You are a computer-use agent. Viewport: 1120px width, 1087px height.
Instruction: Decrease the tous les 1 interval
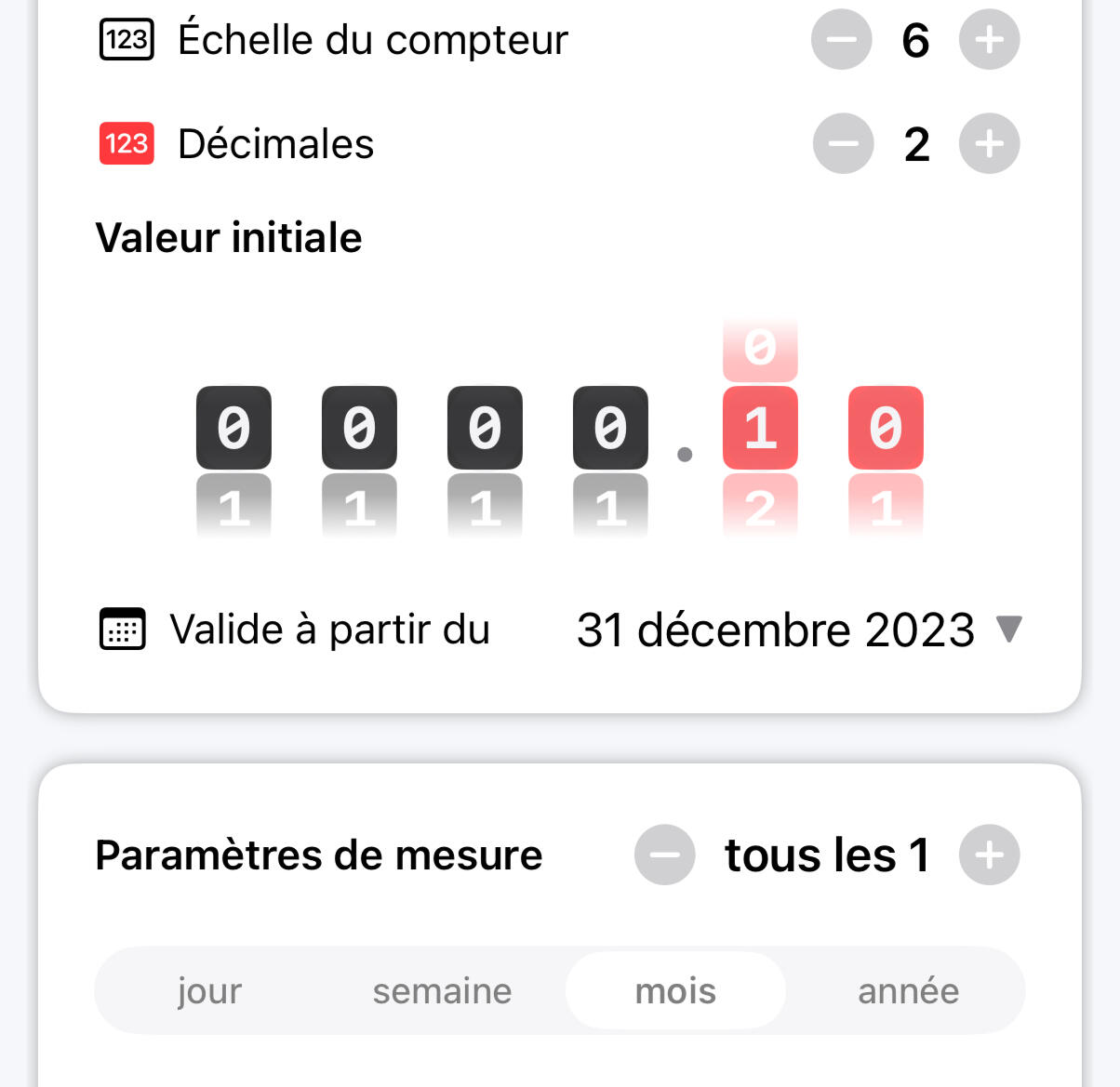(x=664, y=855)
